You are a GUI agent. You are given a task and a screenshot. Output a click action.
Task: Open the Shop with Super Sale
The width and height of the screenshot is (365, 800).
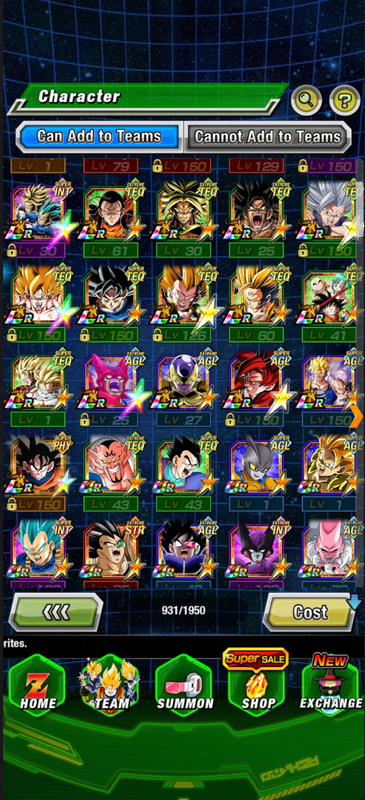coord(257,681)
